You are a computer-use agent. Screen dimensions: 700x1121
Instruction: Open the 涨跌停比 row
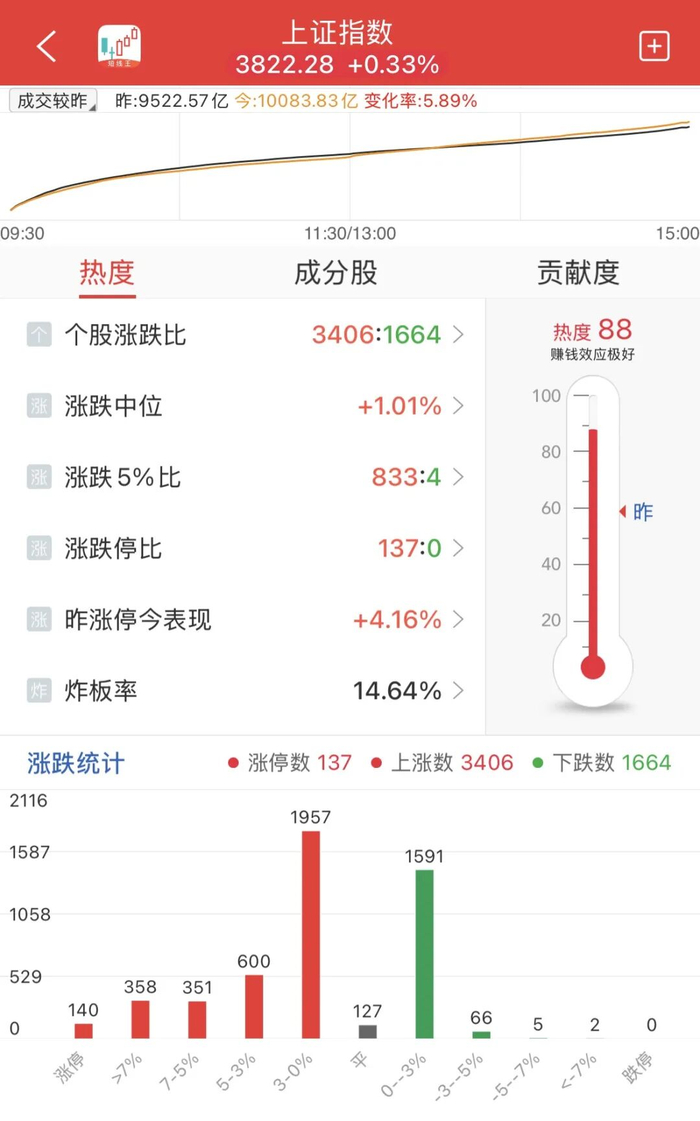243,548
